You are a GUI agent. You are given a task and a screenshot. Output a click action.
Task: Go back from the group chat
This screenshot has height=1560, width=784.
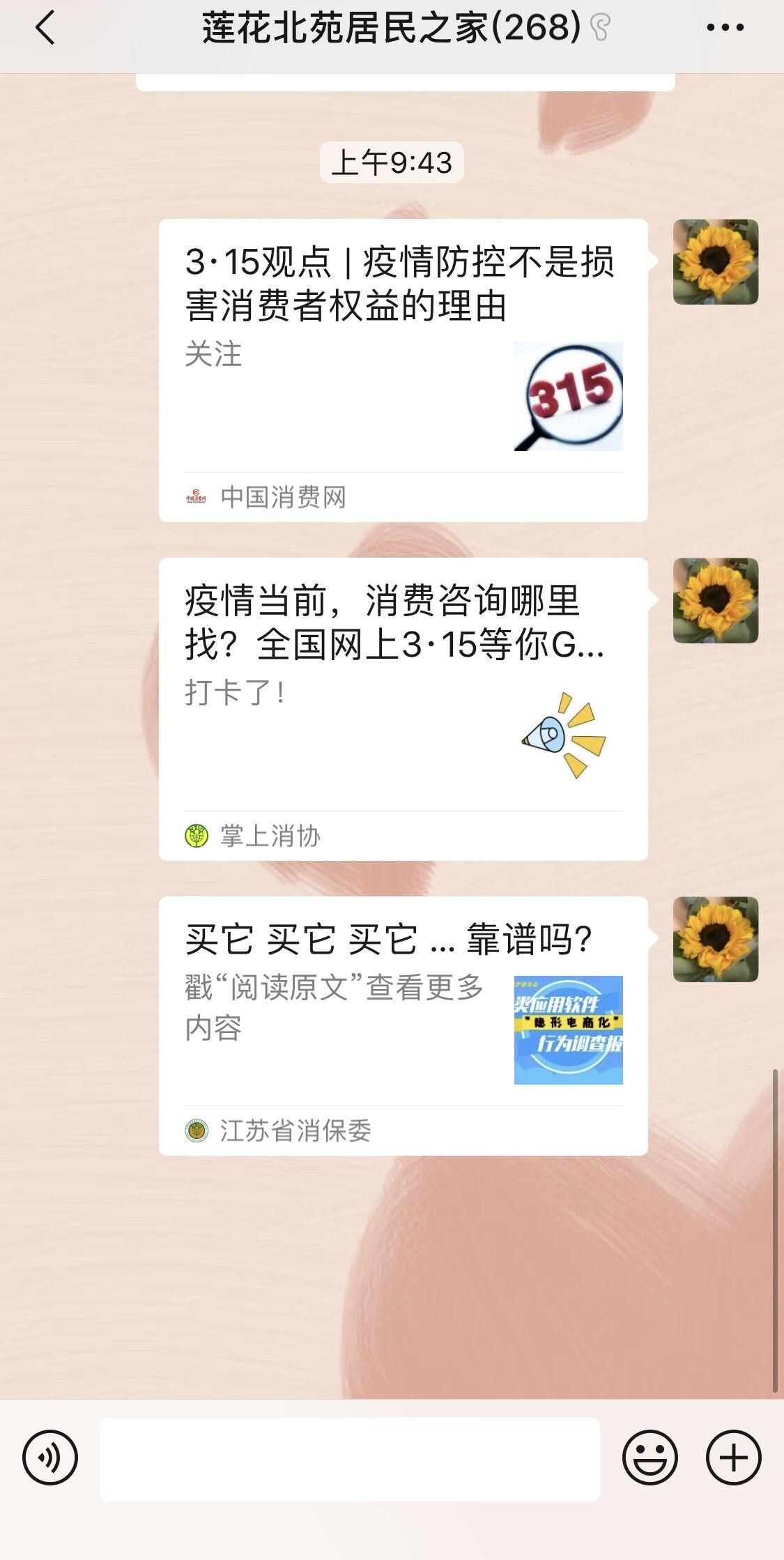coord(45,29)
